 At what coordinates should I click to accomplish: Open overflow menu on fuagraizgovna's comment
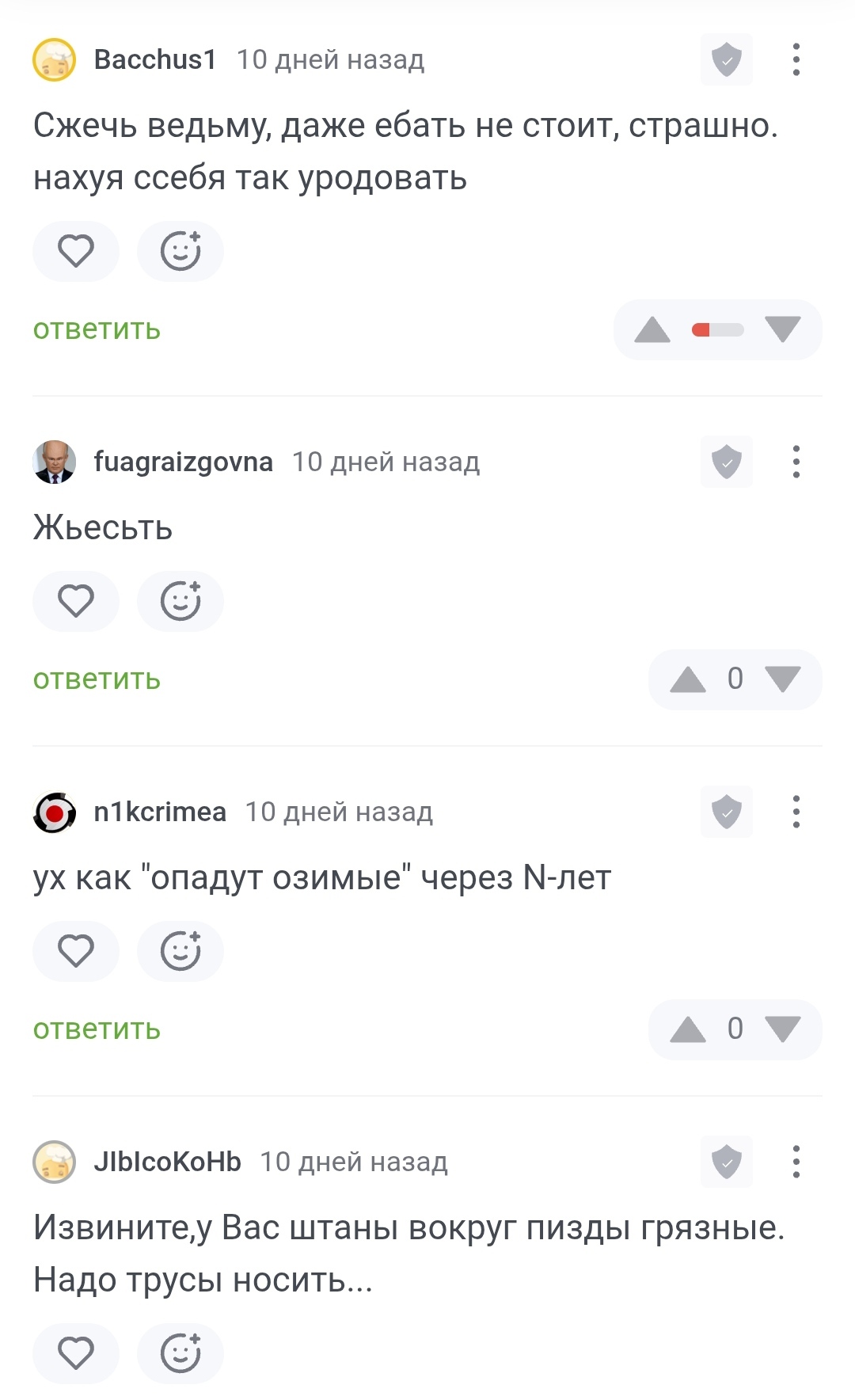click(x=796, y=462)
